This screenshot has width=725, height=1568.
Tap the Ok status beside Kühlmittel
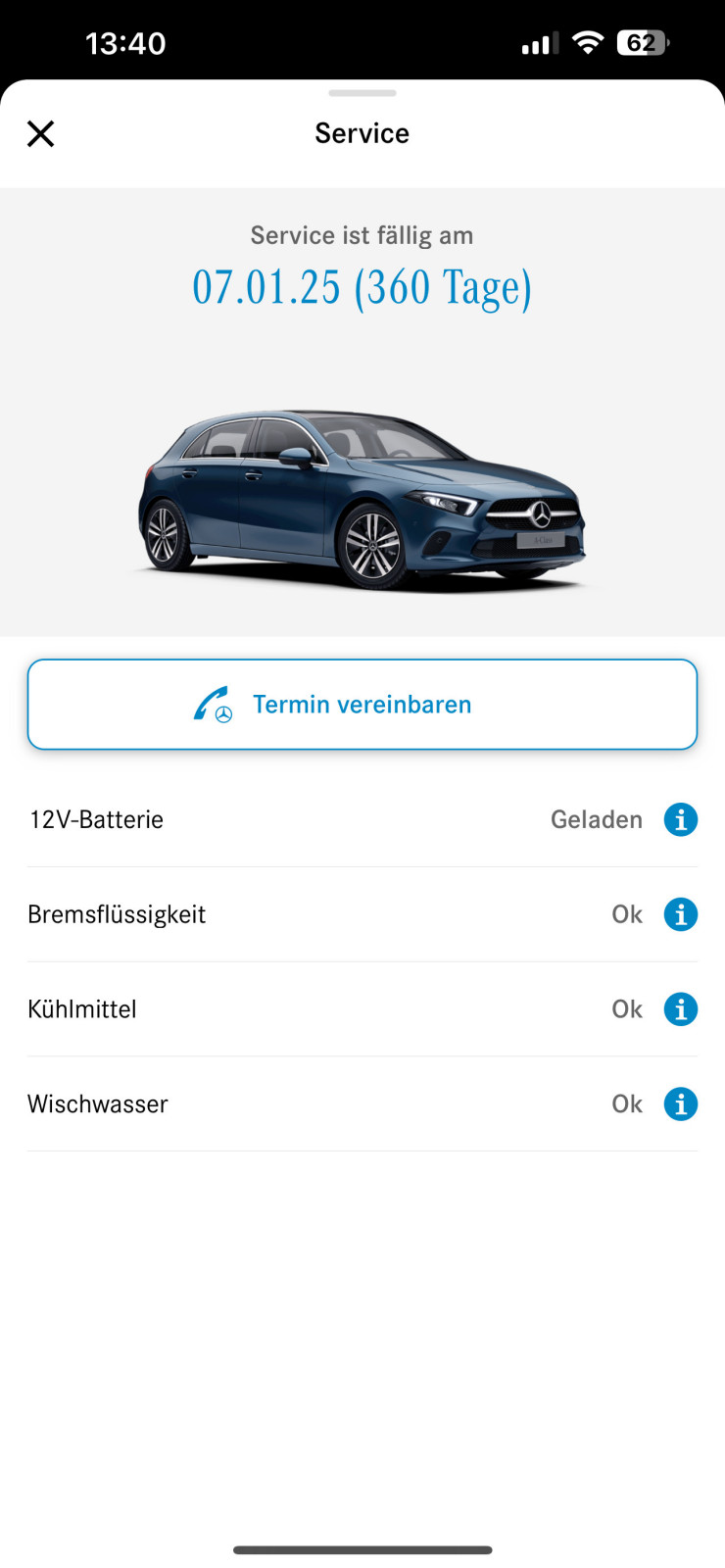626,1008
